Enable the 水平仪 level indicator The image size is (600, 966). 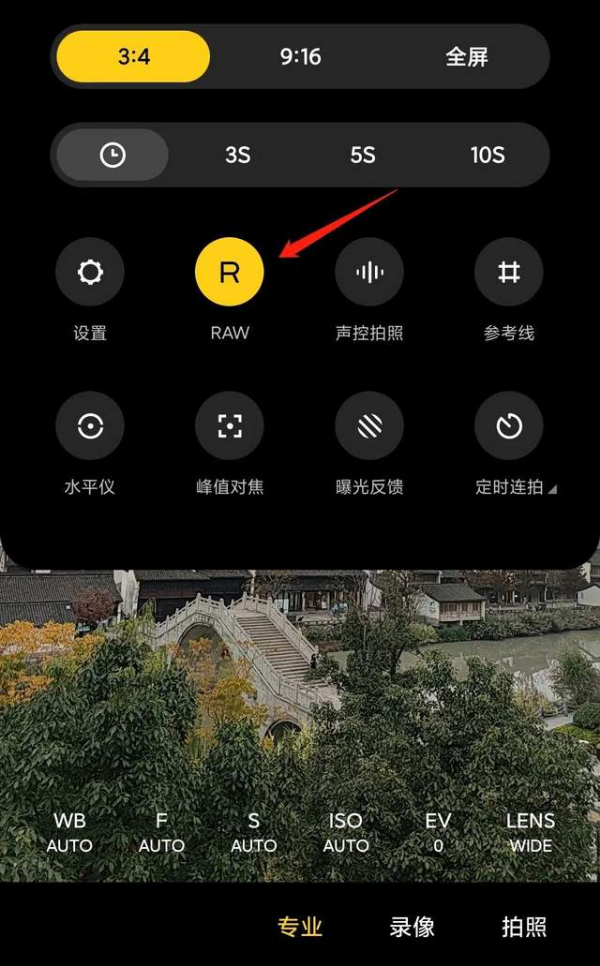(90, 426)
